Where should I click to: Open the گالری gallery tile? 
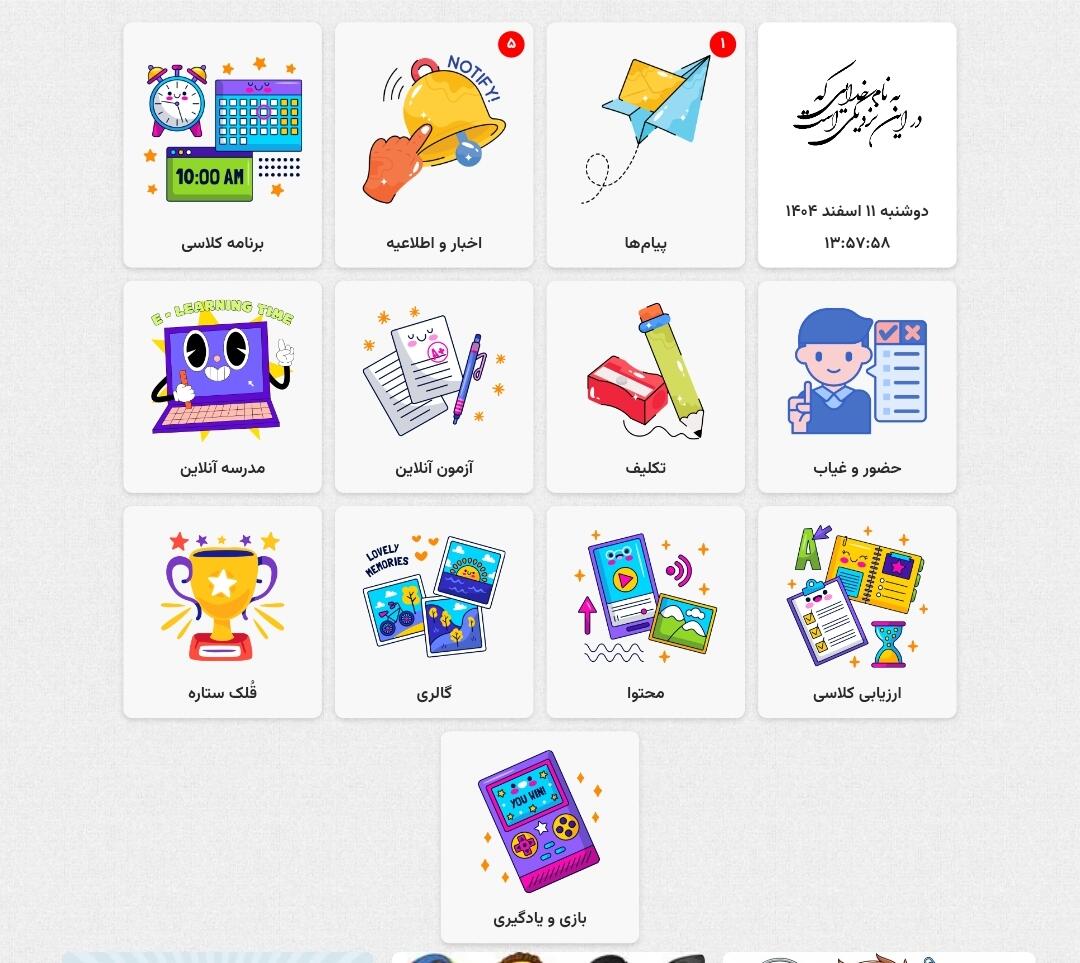coord(434,612)
